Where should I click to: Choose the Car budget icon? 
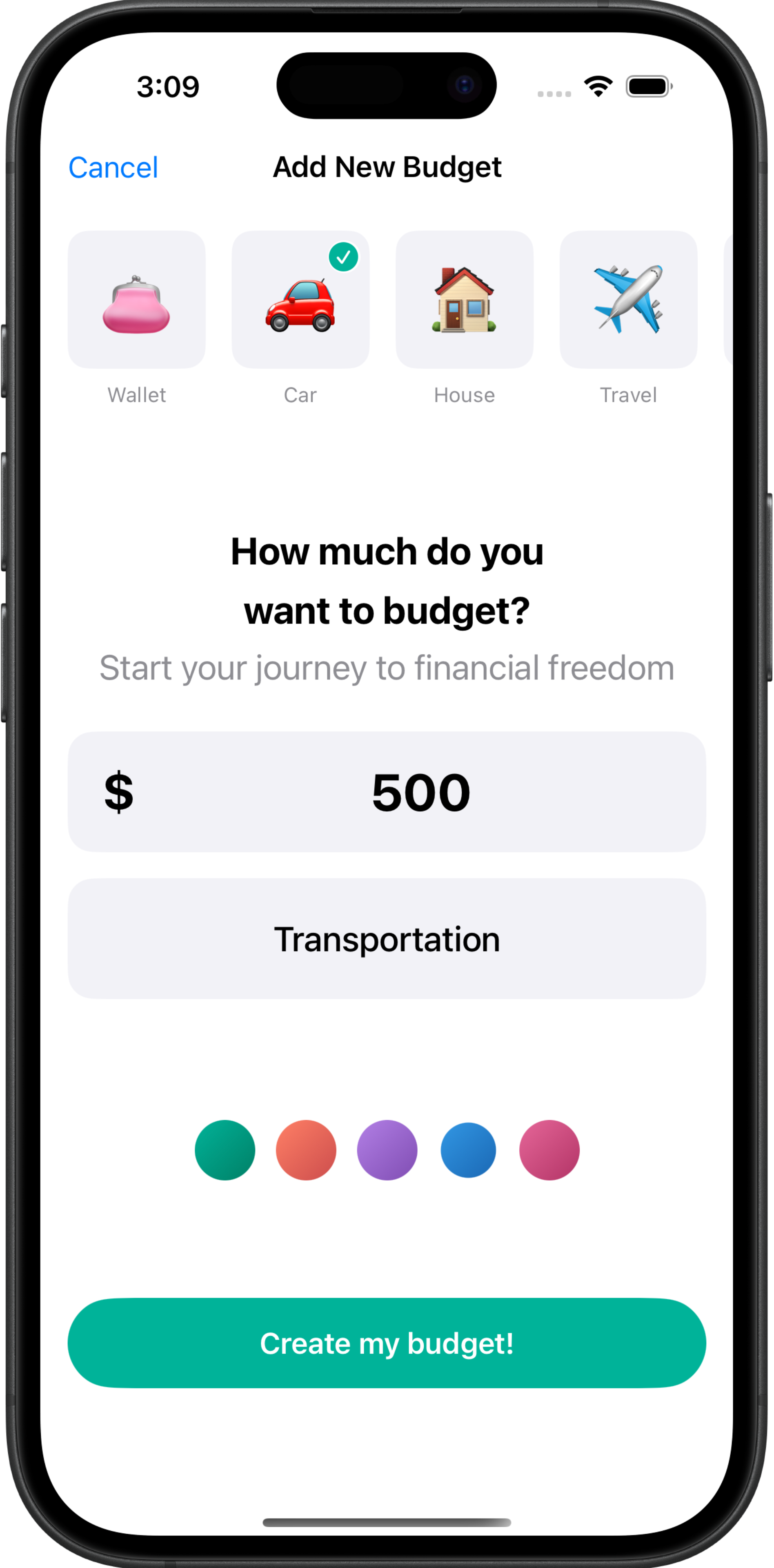click(300, 299)
